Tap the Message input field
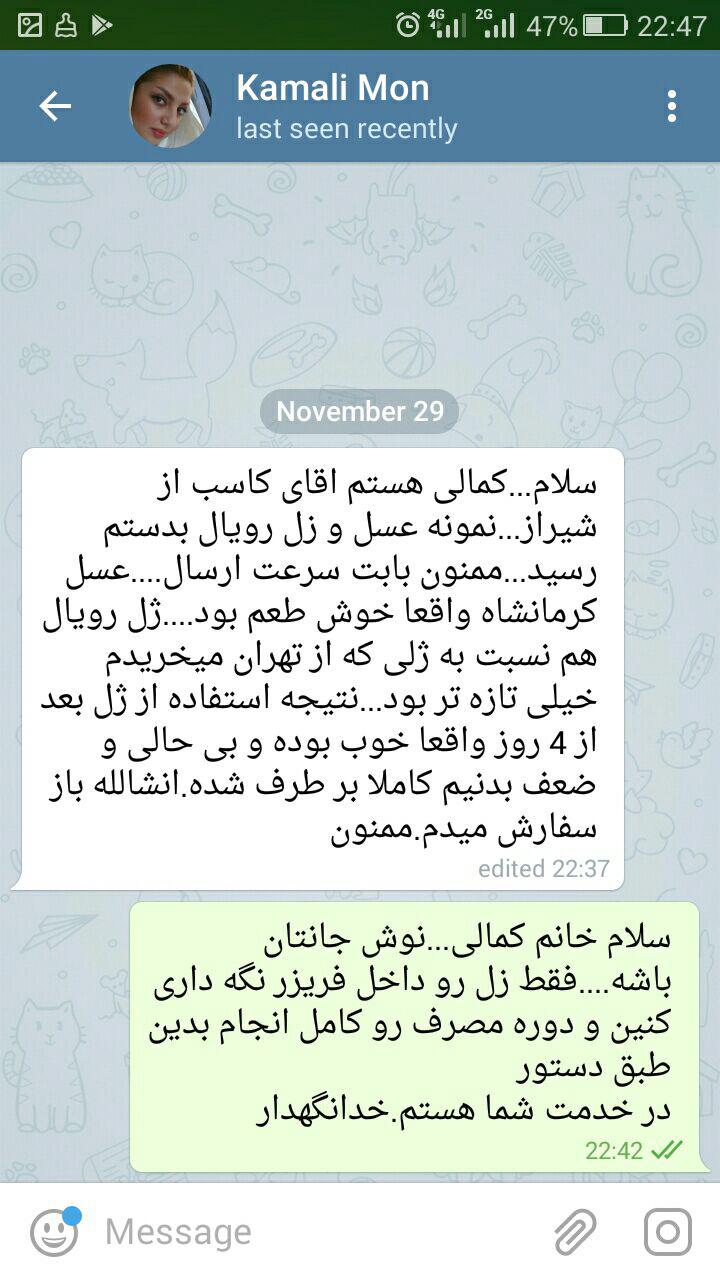Viewport: 720px width, 1280px height. (x=320, y=1232)
